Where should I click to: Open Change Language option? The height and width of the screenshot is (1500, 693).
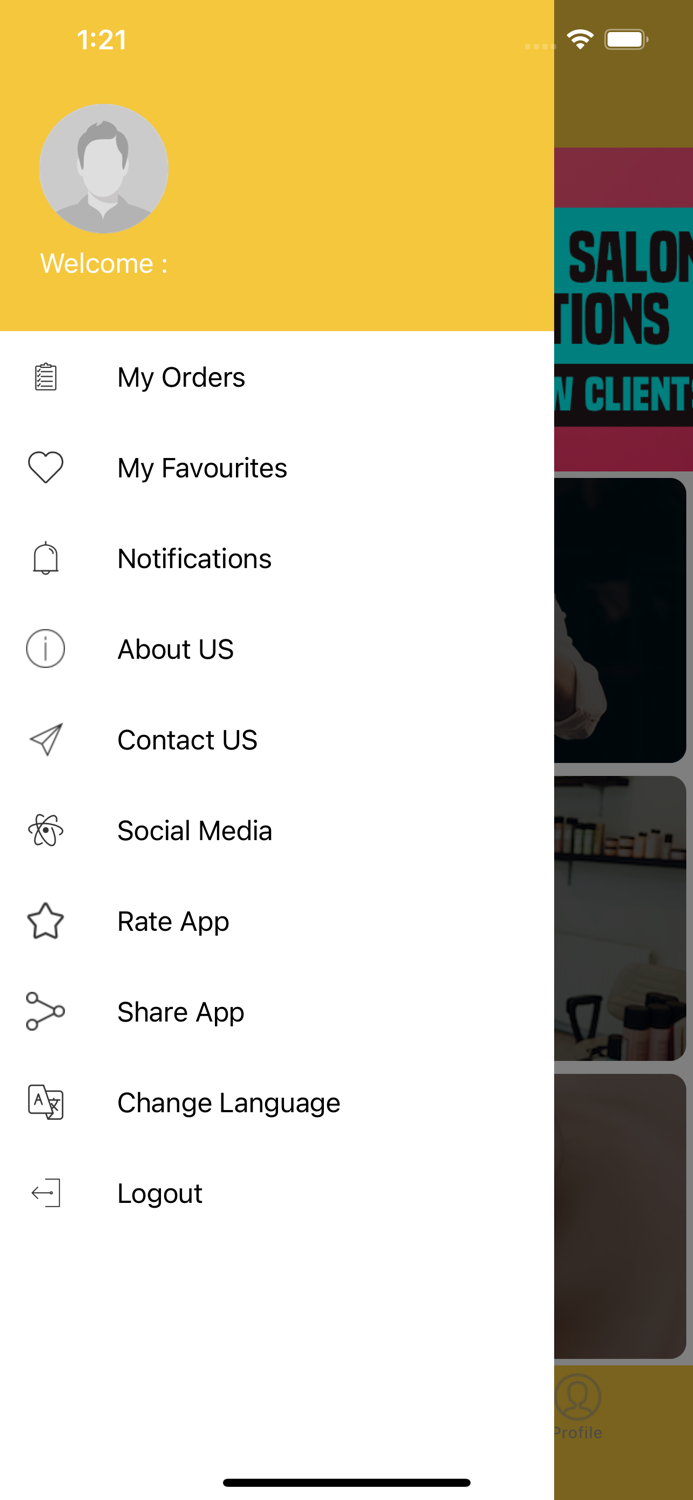pyautogui.click(x=228, y=1103)
